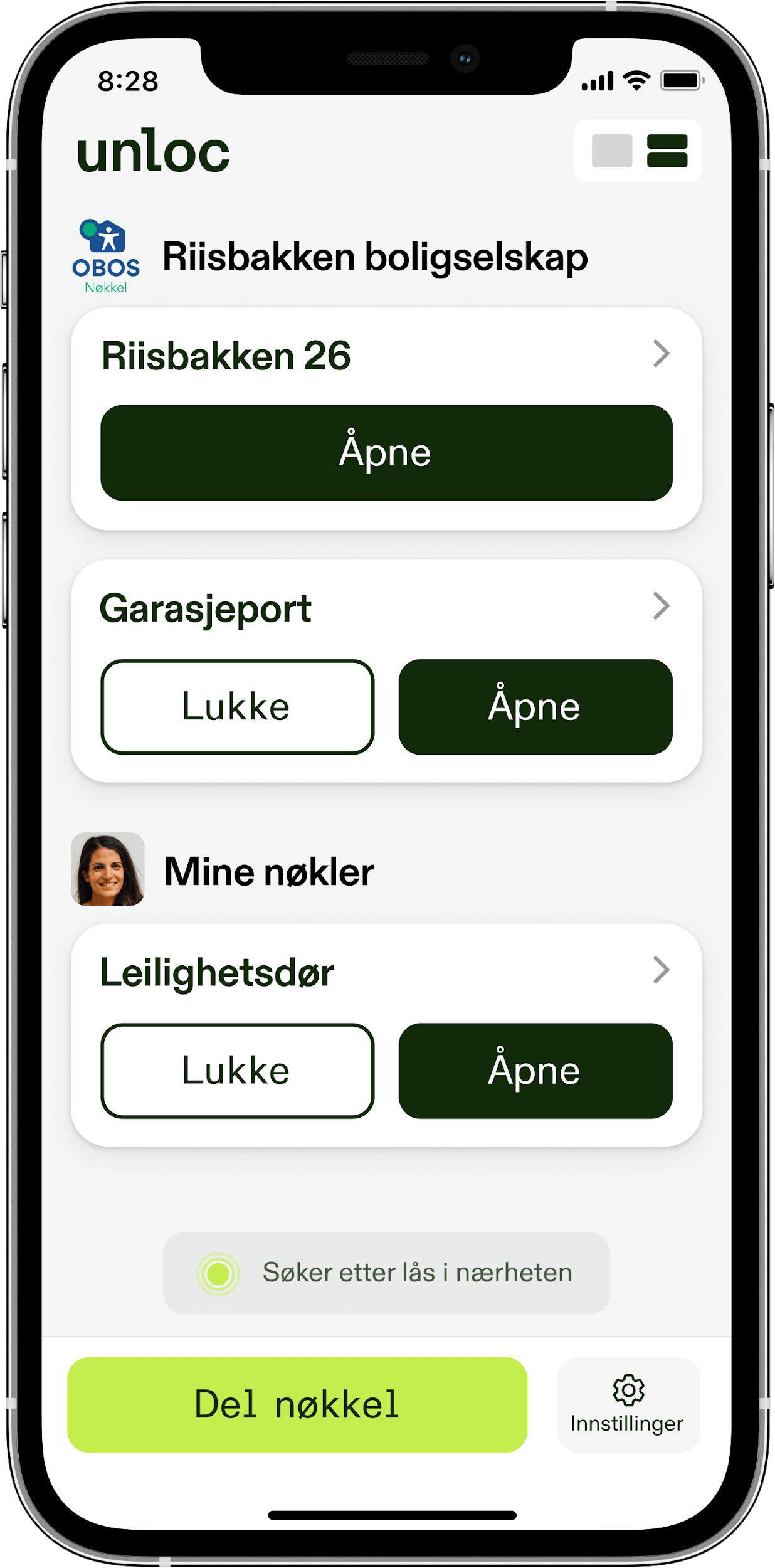The image size is (775, 1568).
Task: Open Riisbakken 26 details chevron
Action: point(661,354)
